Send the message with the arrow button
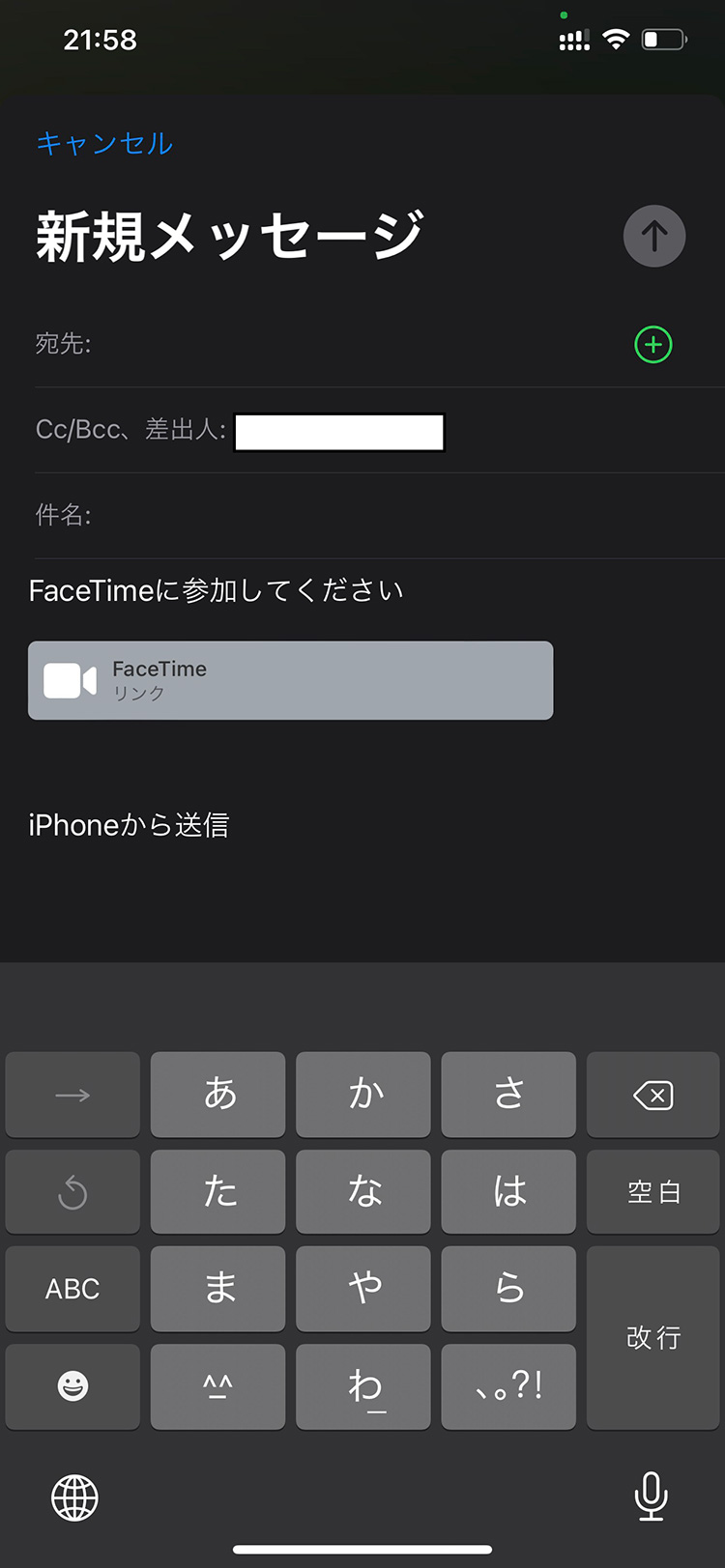 click(654, 236)
